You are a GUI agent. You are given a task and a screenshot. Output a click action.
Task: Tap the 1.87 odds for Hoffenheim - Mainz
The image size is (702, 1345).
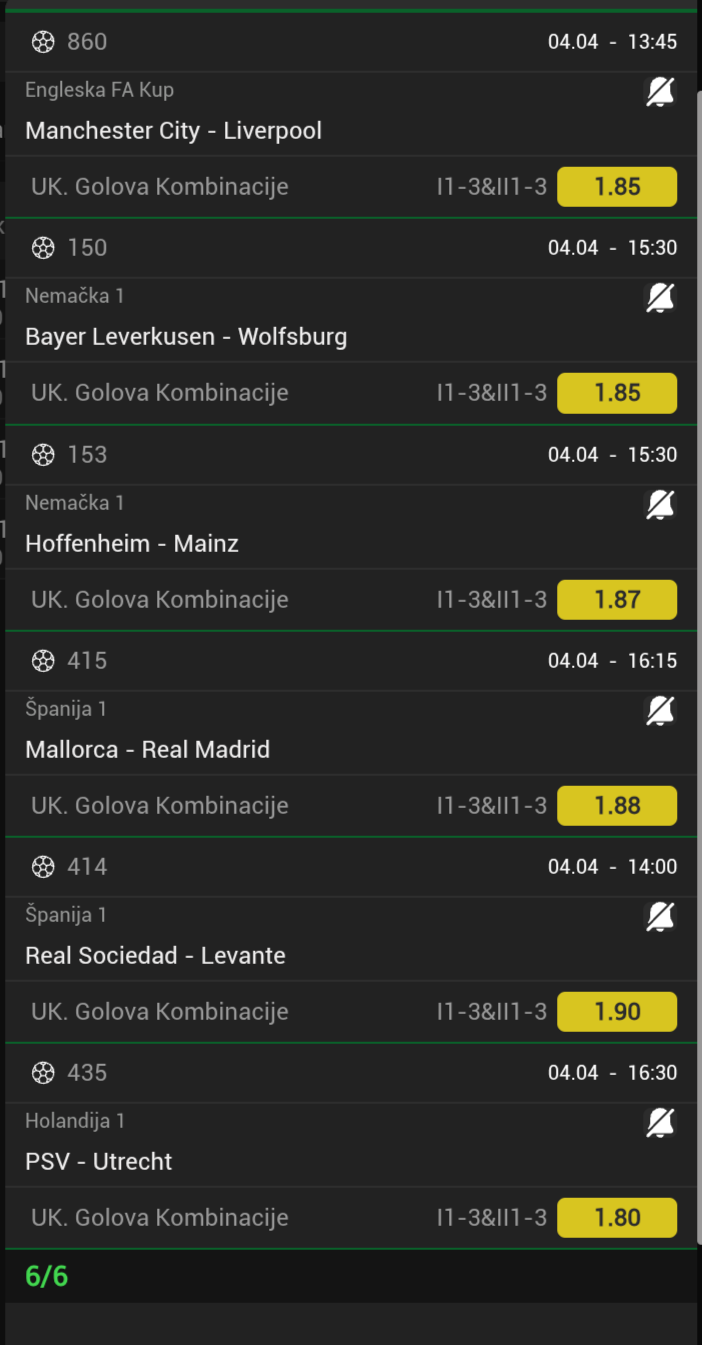[x=616, y=600]
